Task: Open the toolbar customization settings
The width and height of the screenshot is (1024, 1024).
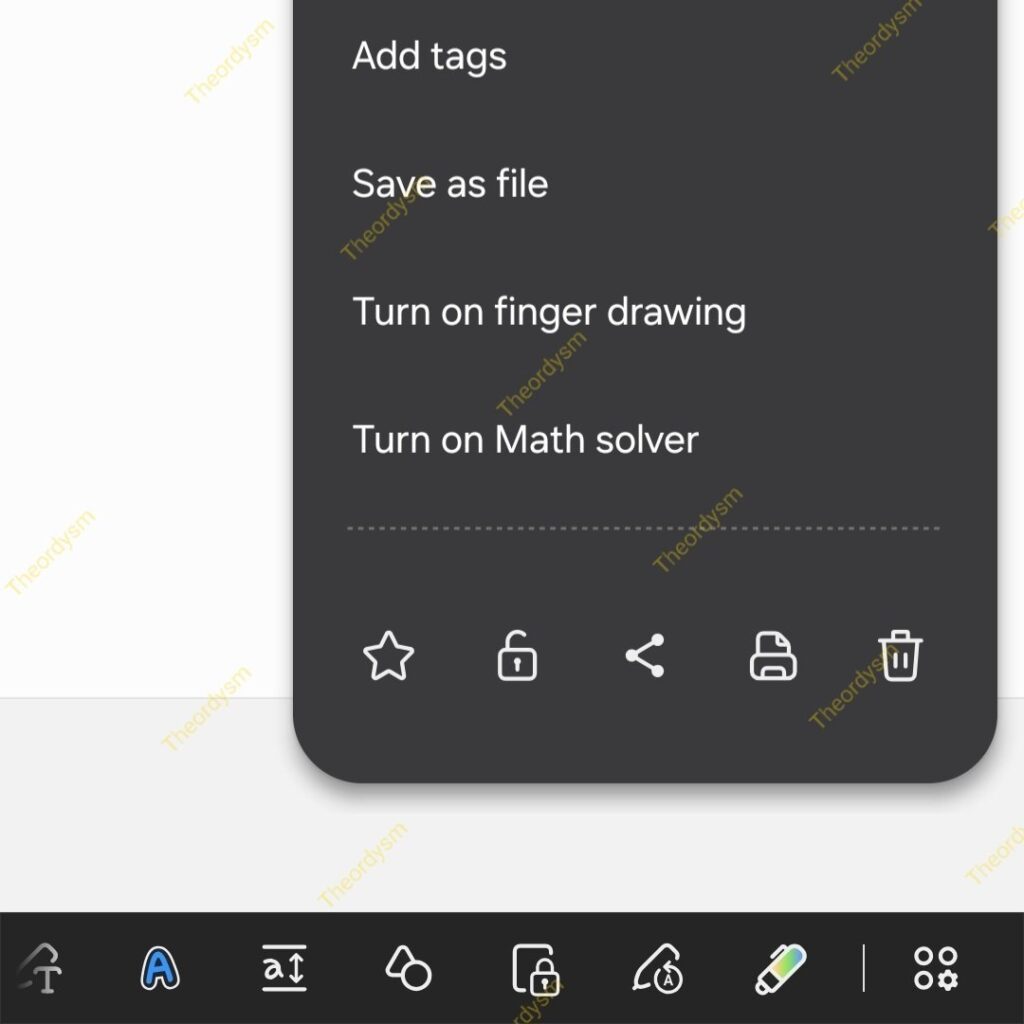Action: 936,968
